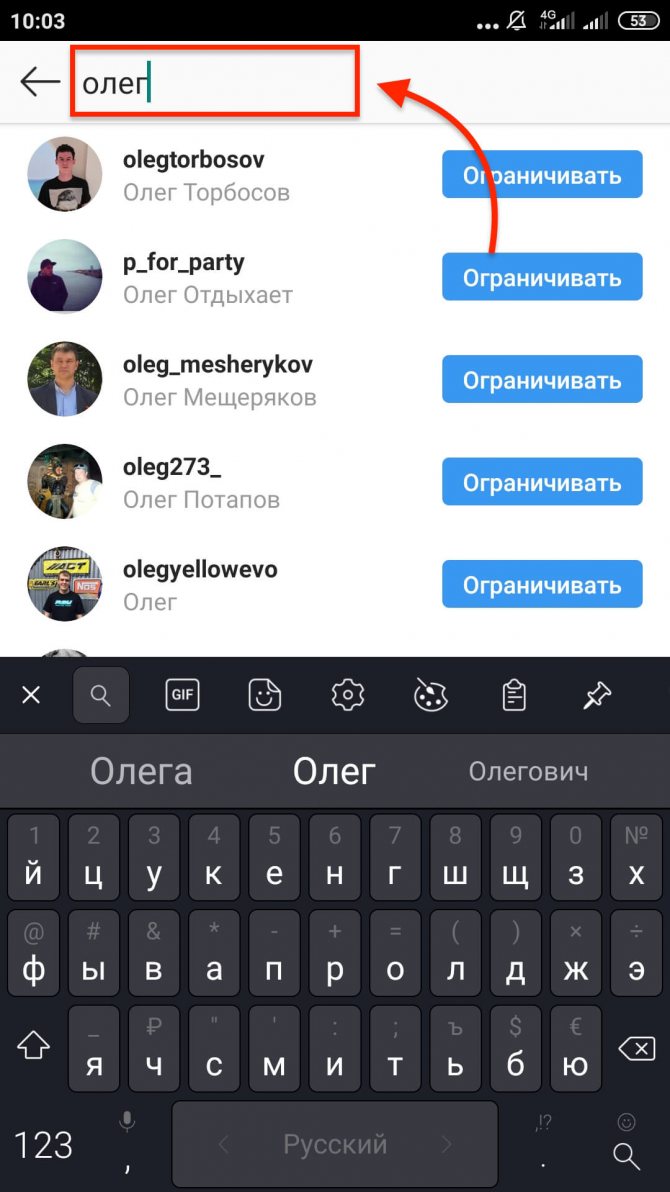
Task: Open the keyboard GIF panel
Action: click(x=183, y=695)
